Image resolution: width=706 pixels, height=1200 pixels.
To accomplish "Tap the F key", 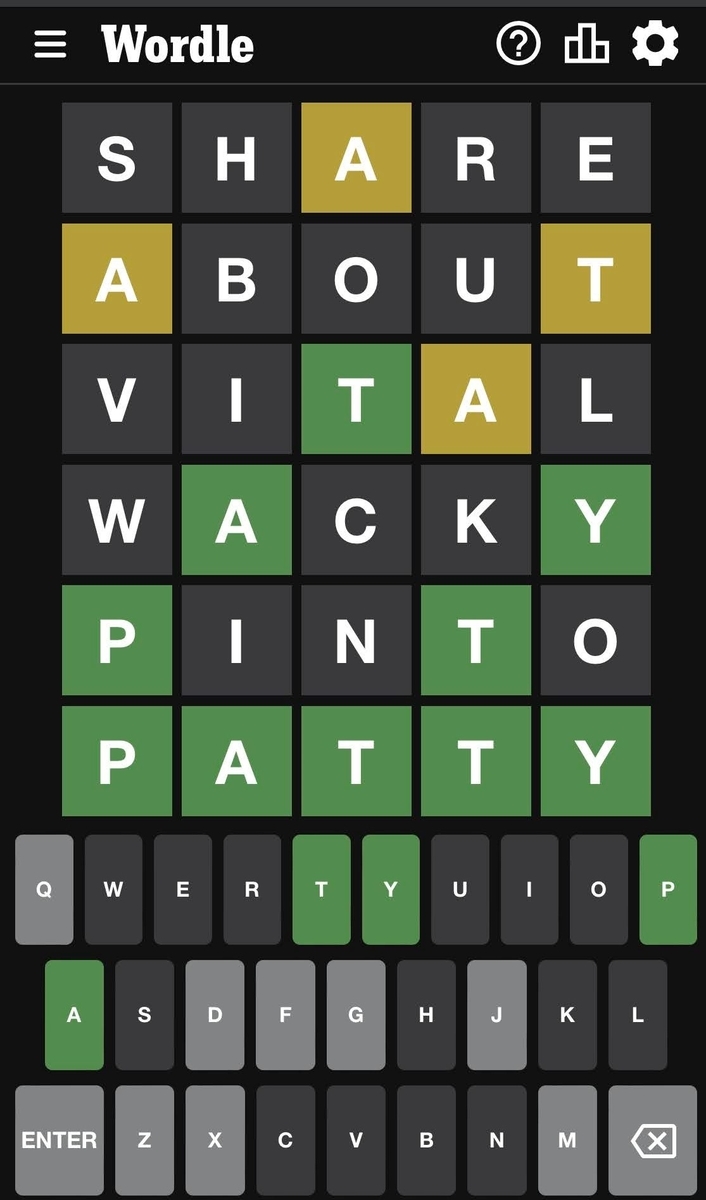I will (285, 1015).
